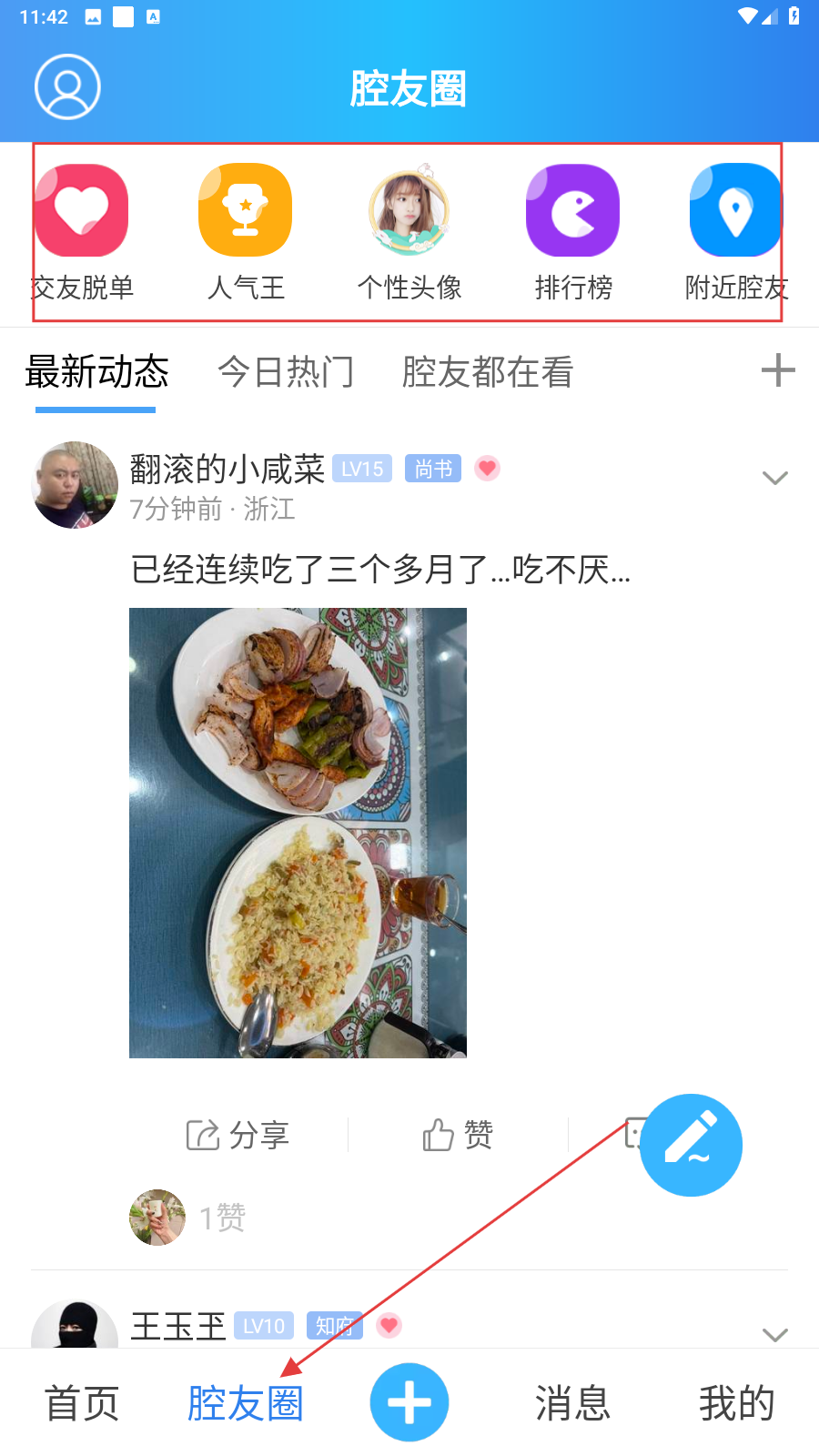
Task: Switch to 我的 tab
Action: coord(736,1402)
